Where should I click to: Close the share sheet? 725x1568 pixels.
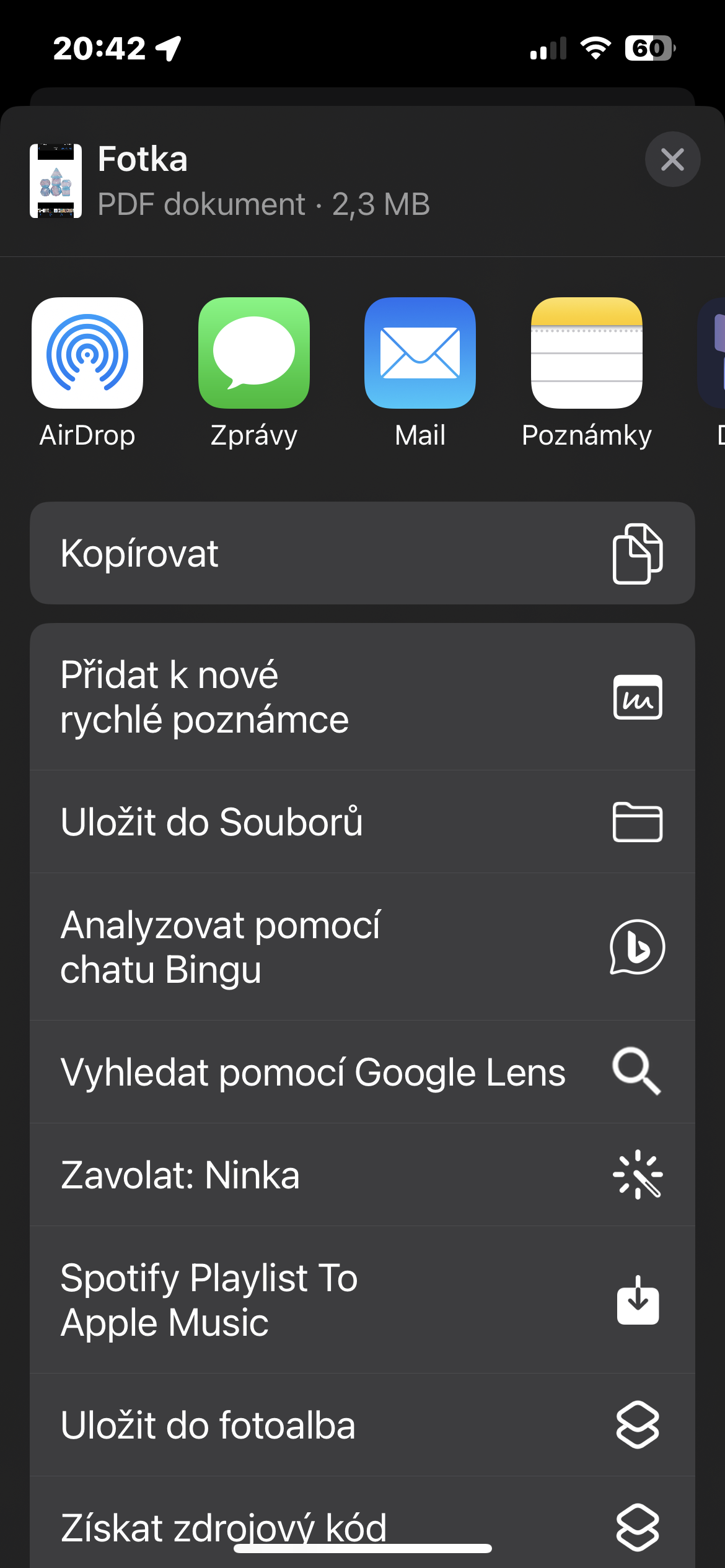[x=672, y=159]
